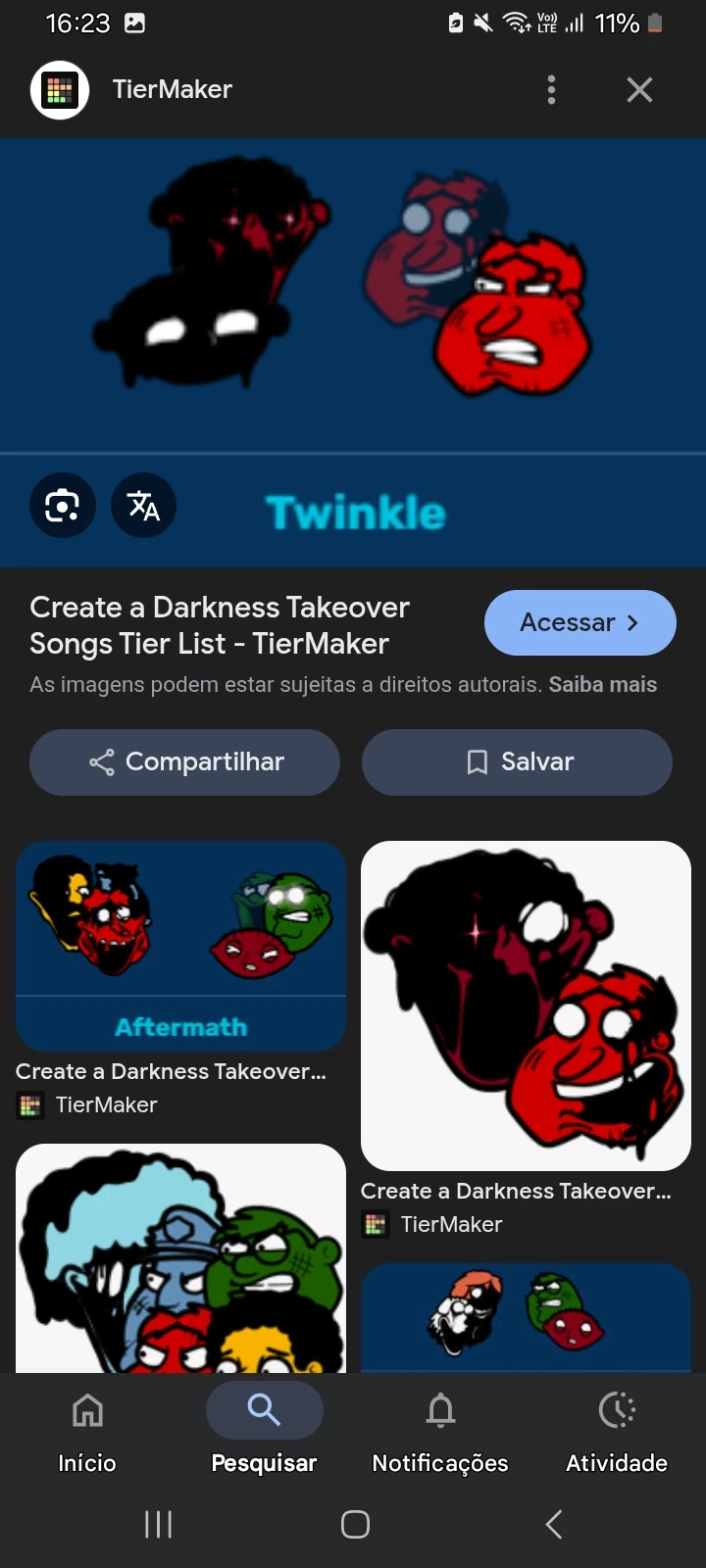Search this image with Google Lens
This screenshot has height=1568, width=706.
pyautogui.click(x=63, y=506)
